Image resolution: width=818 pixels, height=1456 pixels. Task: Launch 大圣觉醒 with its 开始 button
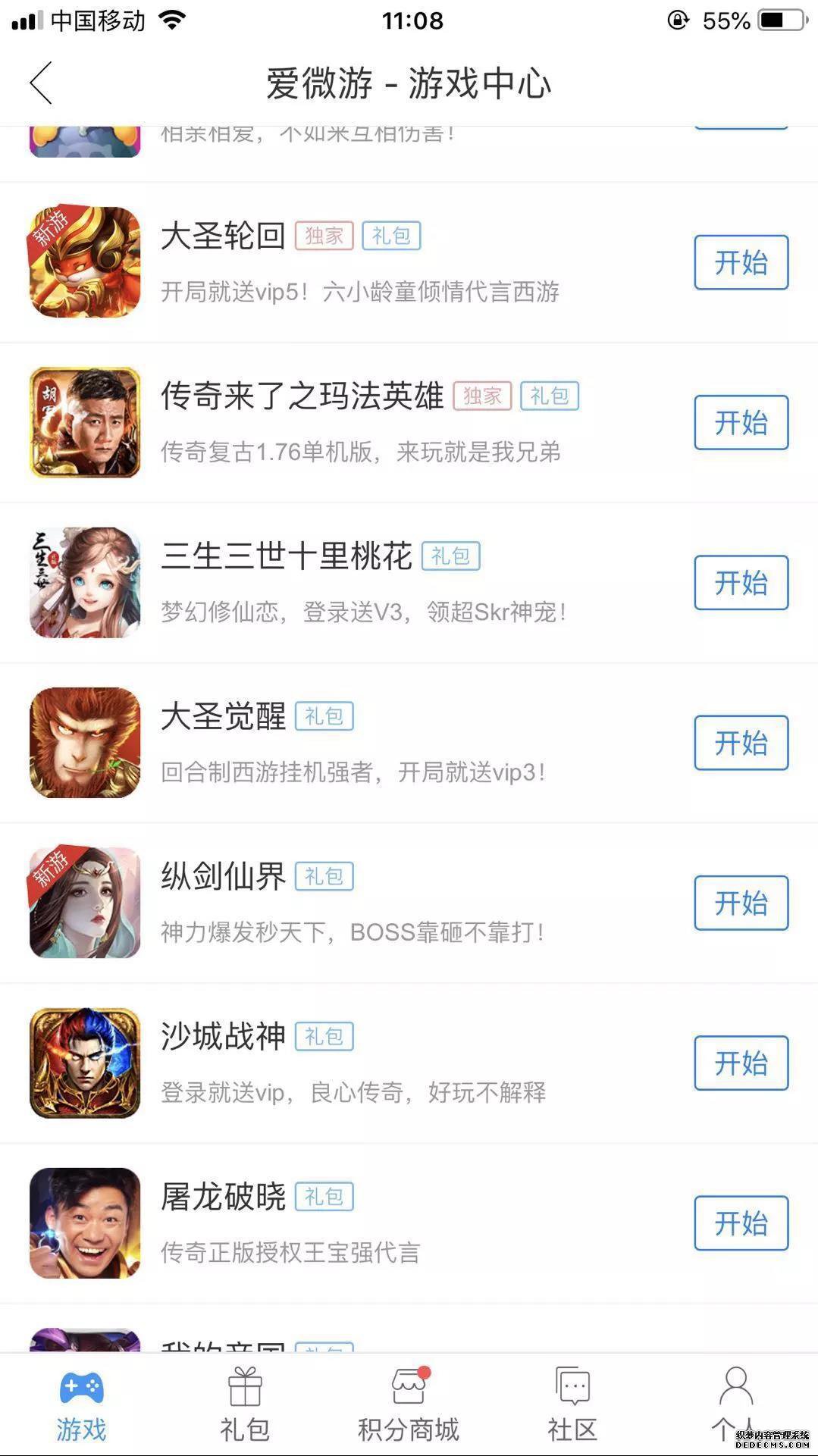tap(741, 742)
